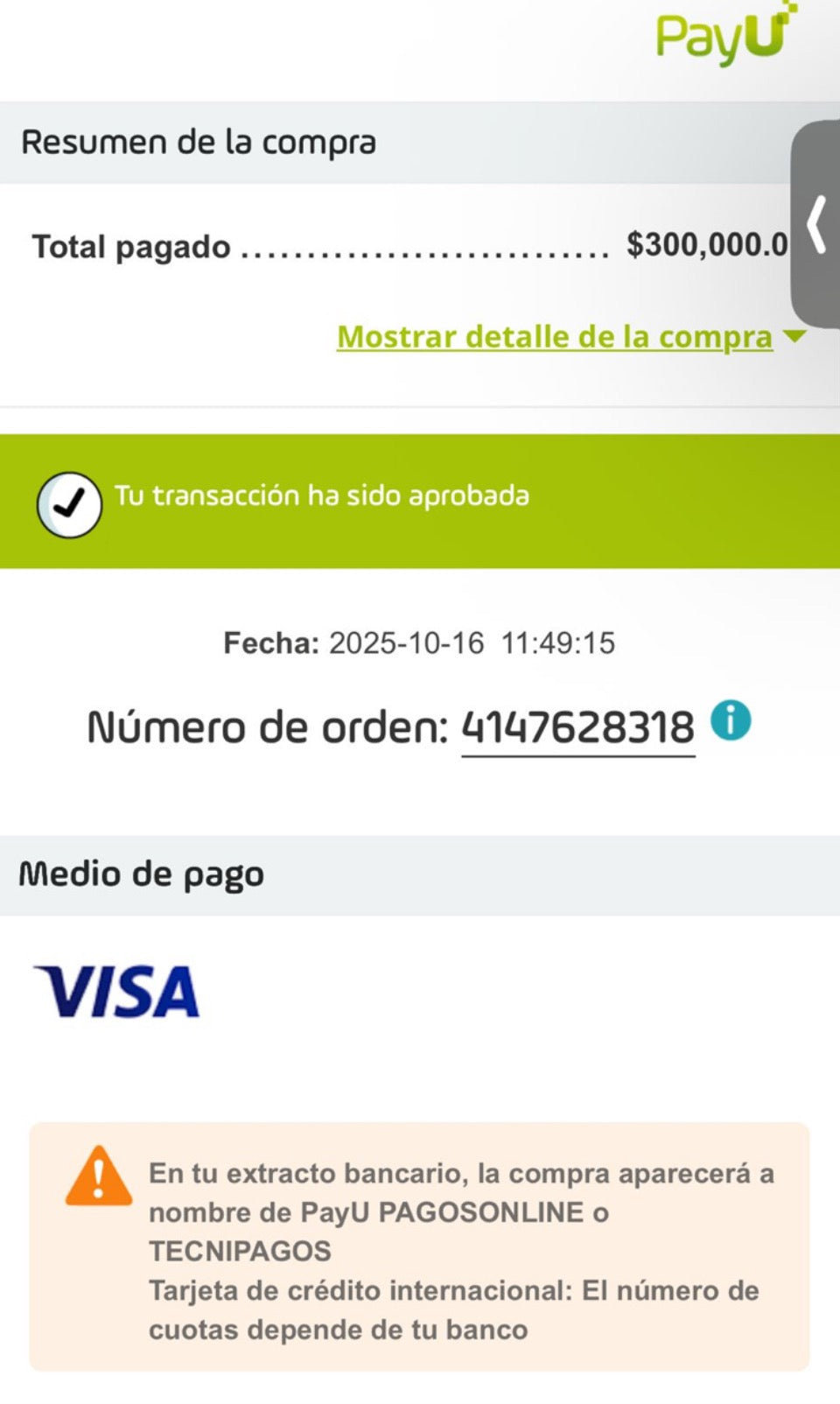Image resolution: width=840 pixels, height=1404 pixels.
Task: Open the side panel arrow handle
Action: (816, 225)
